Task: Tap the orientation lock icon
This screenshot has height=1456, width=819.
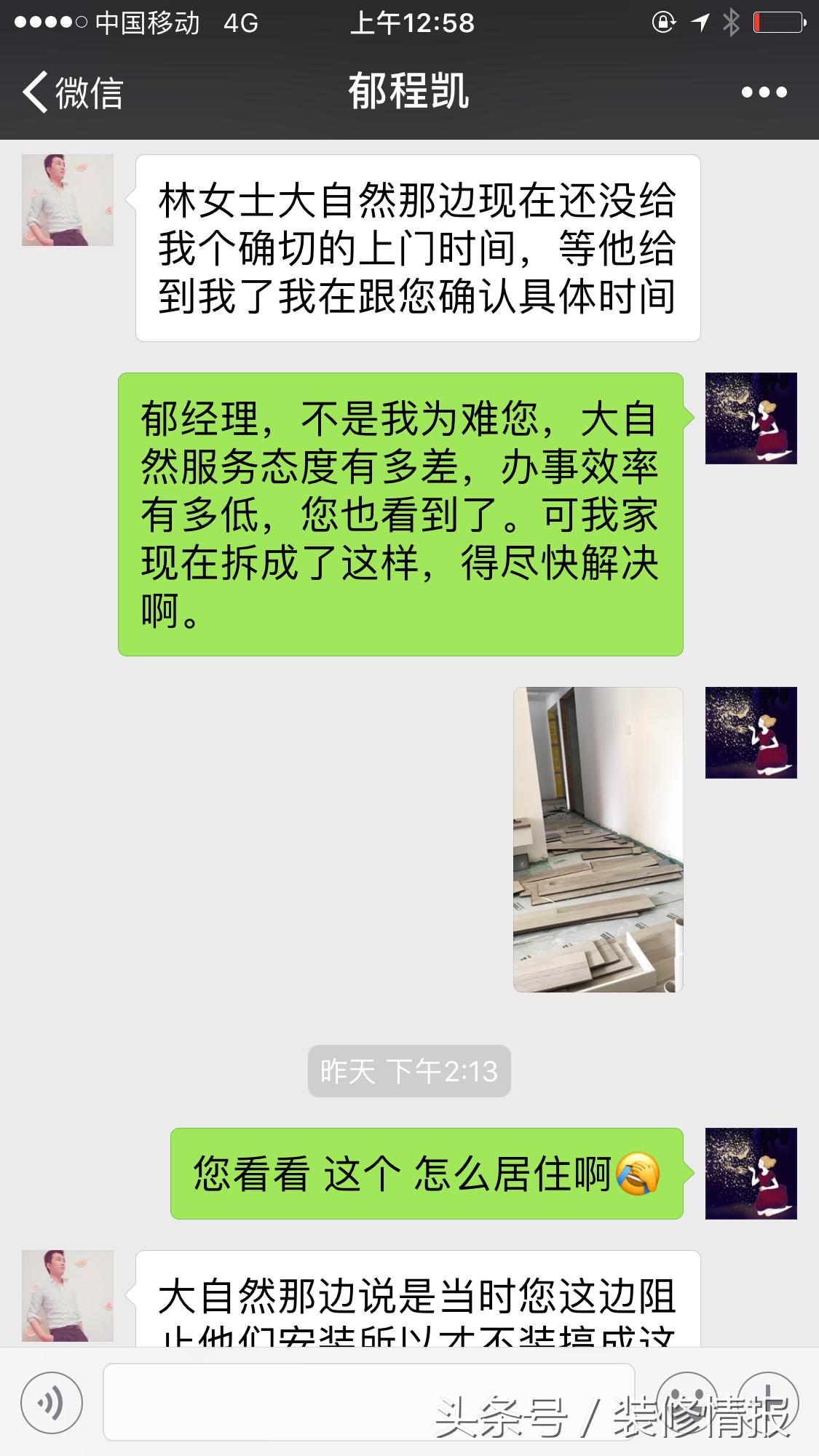Action: coord(661,22)
